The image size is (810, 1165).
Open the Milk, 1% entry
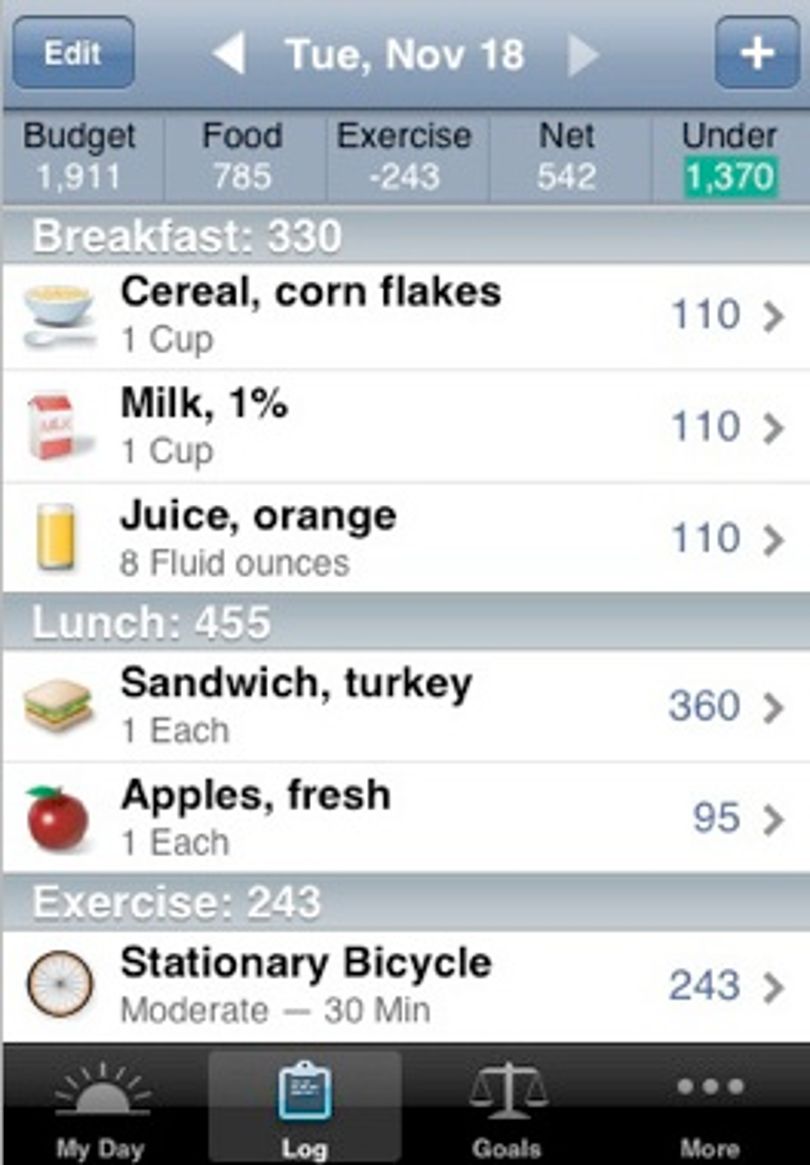(x=406, y=426)
